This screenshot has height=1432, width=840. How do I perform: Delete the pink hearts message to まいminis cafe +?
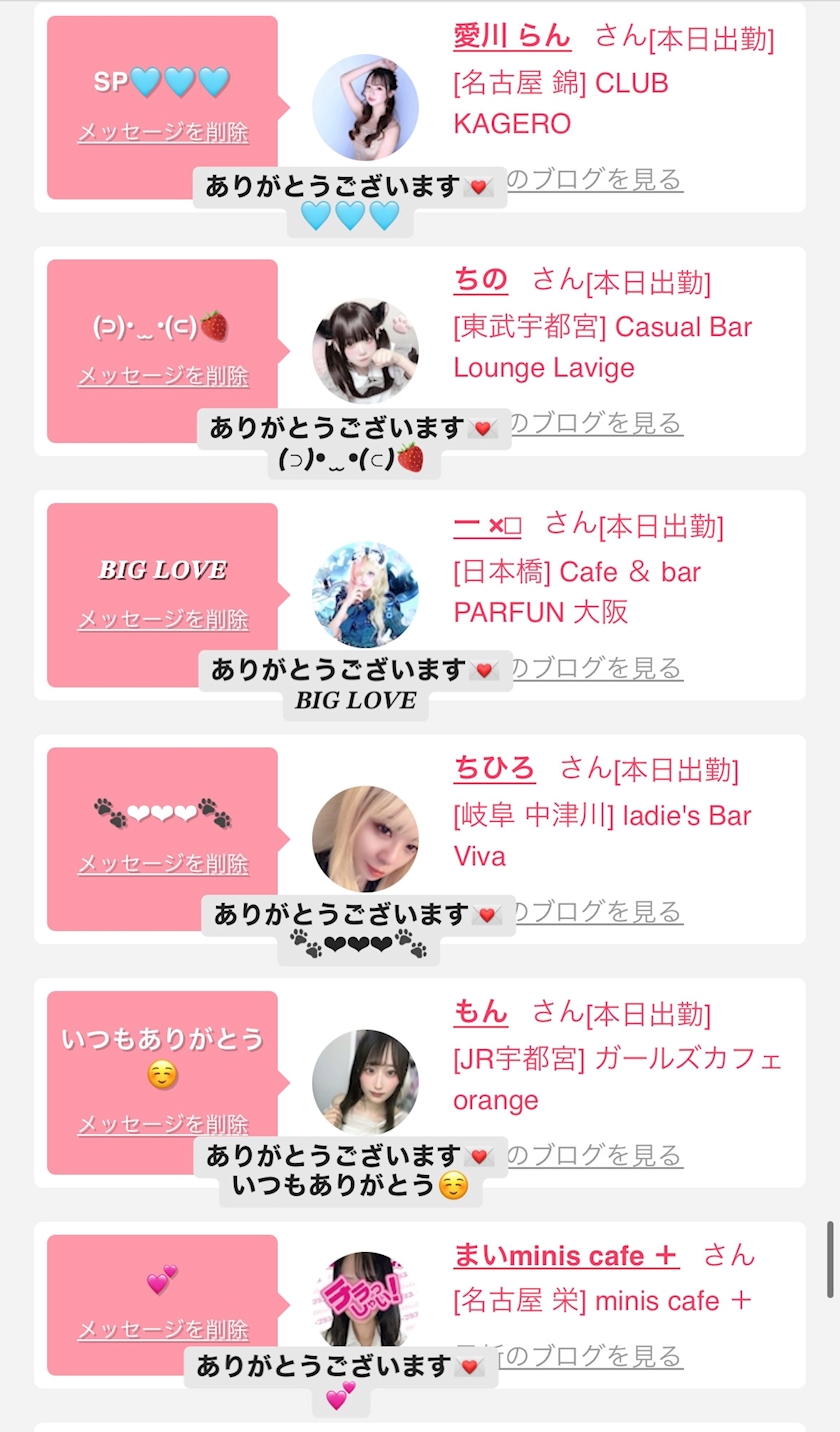tap(163, 1330)
